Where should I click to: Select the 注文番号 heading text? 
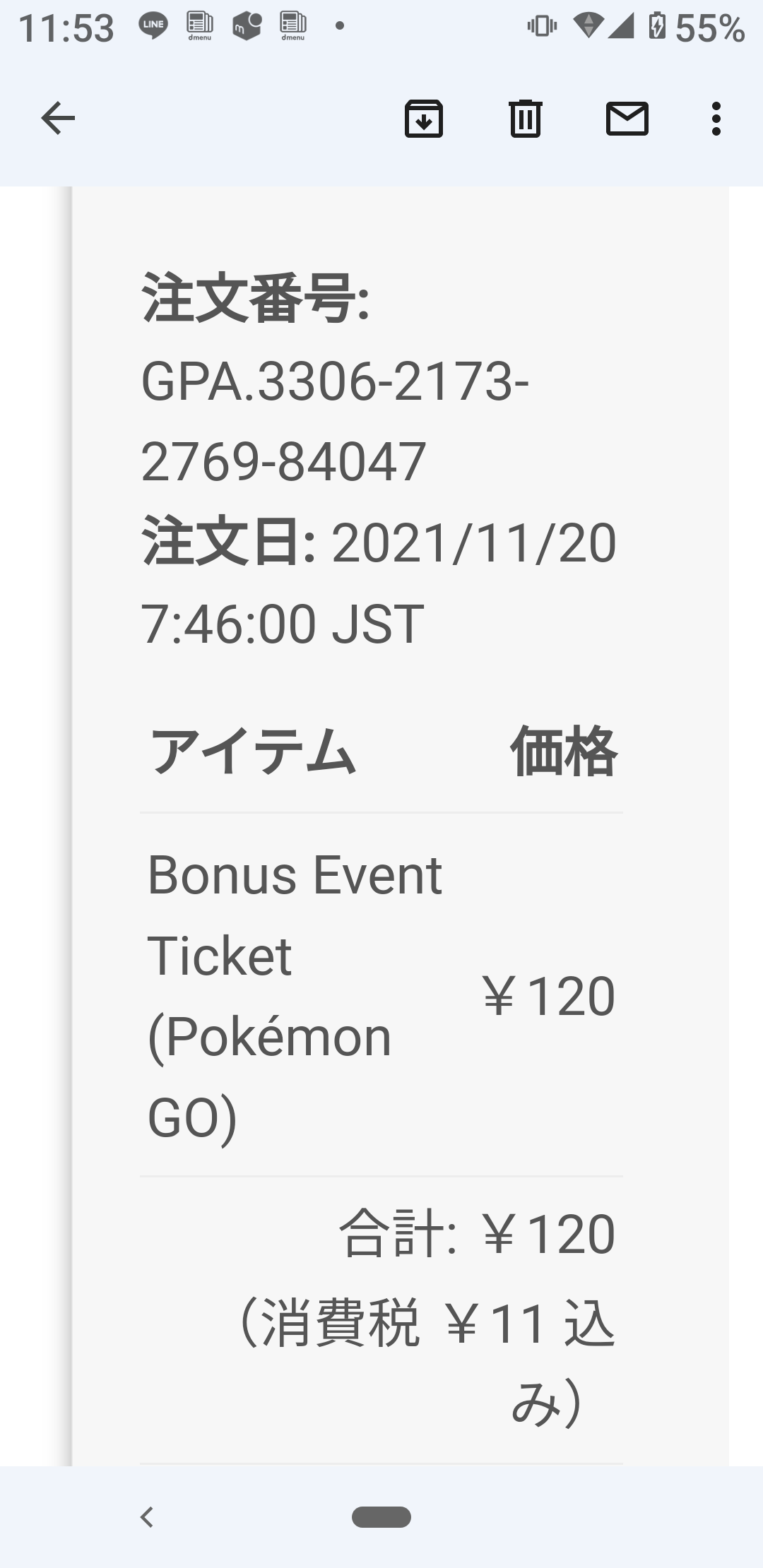coord(254,300)
